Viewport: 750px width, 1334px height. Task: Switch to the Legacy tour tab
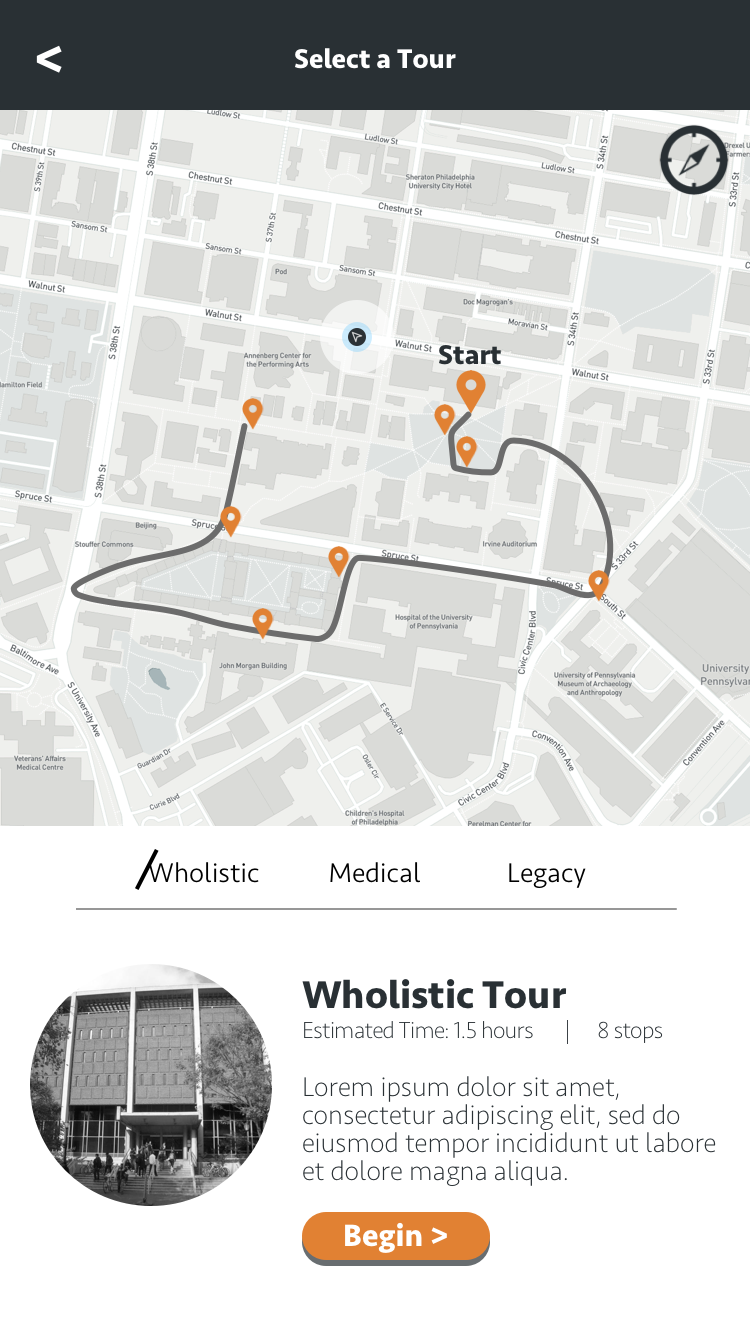coord(546,874)
